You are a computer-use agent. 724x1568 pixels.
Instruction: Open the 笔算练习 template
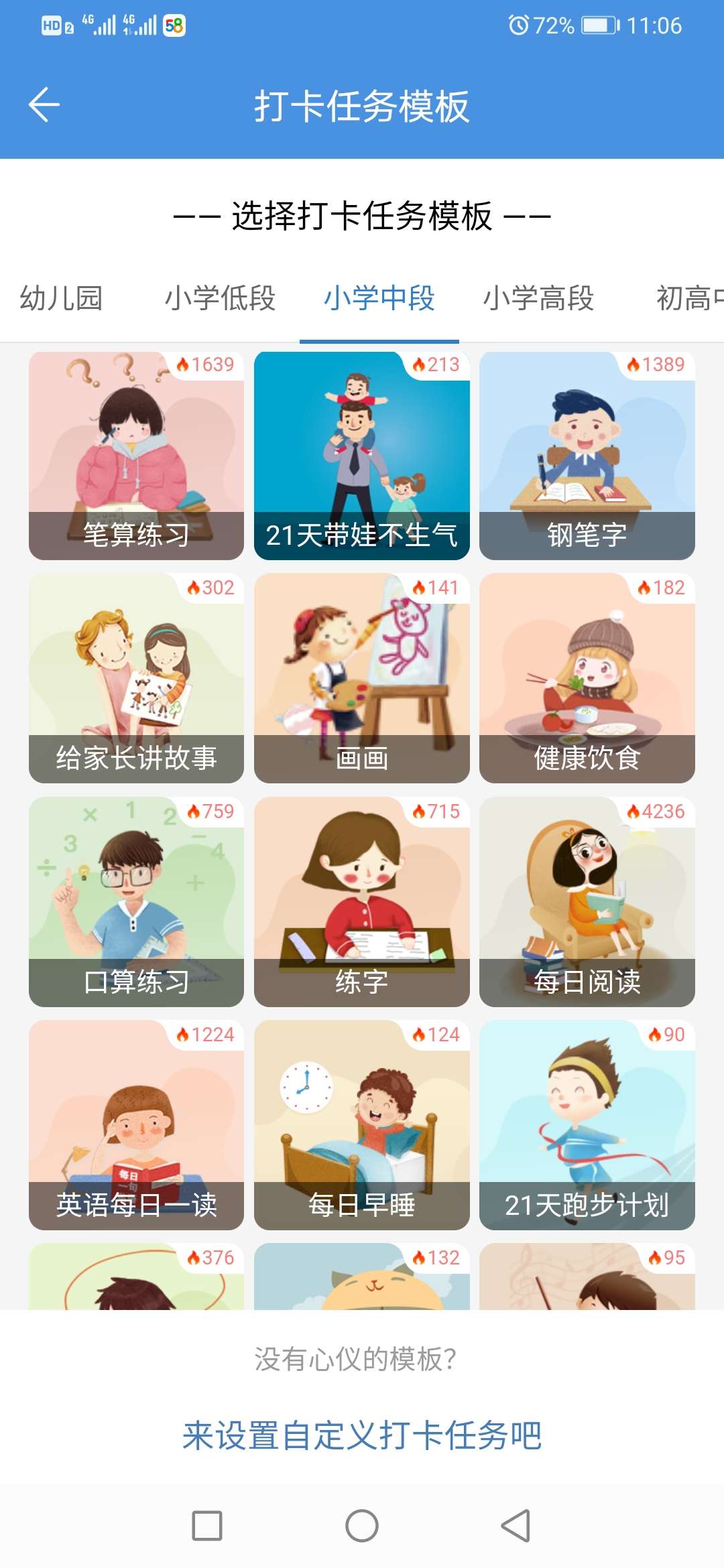pos(136,456)
